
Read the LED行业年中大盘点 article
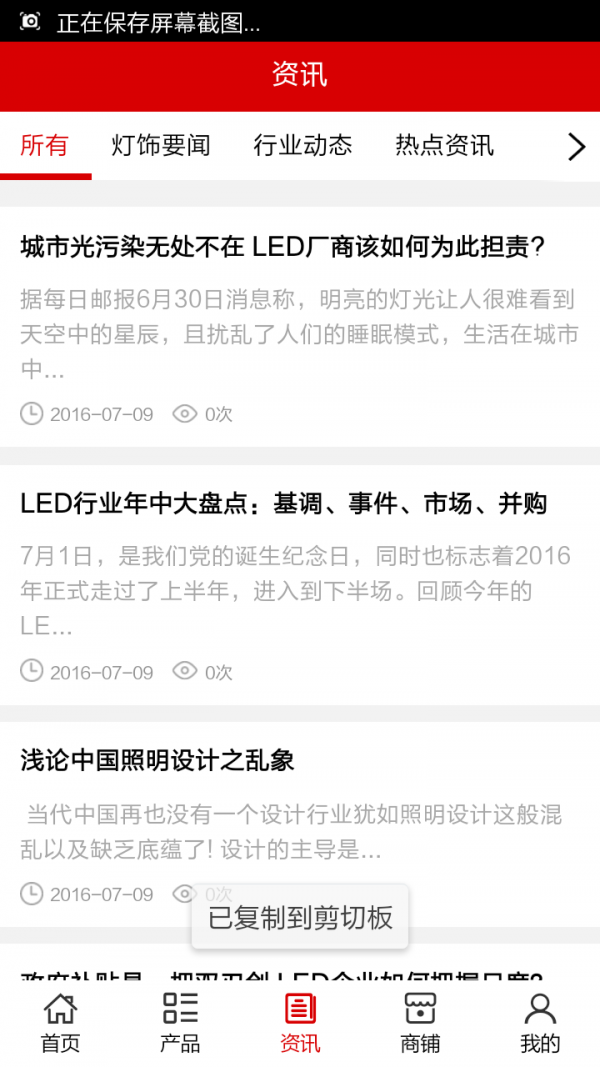[300, 585]
